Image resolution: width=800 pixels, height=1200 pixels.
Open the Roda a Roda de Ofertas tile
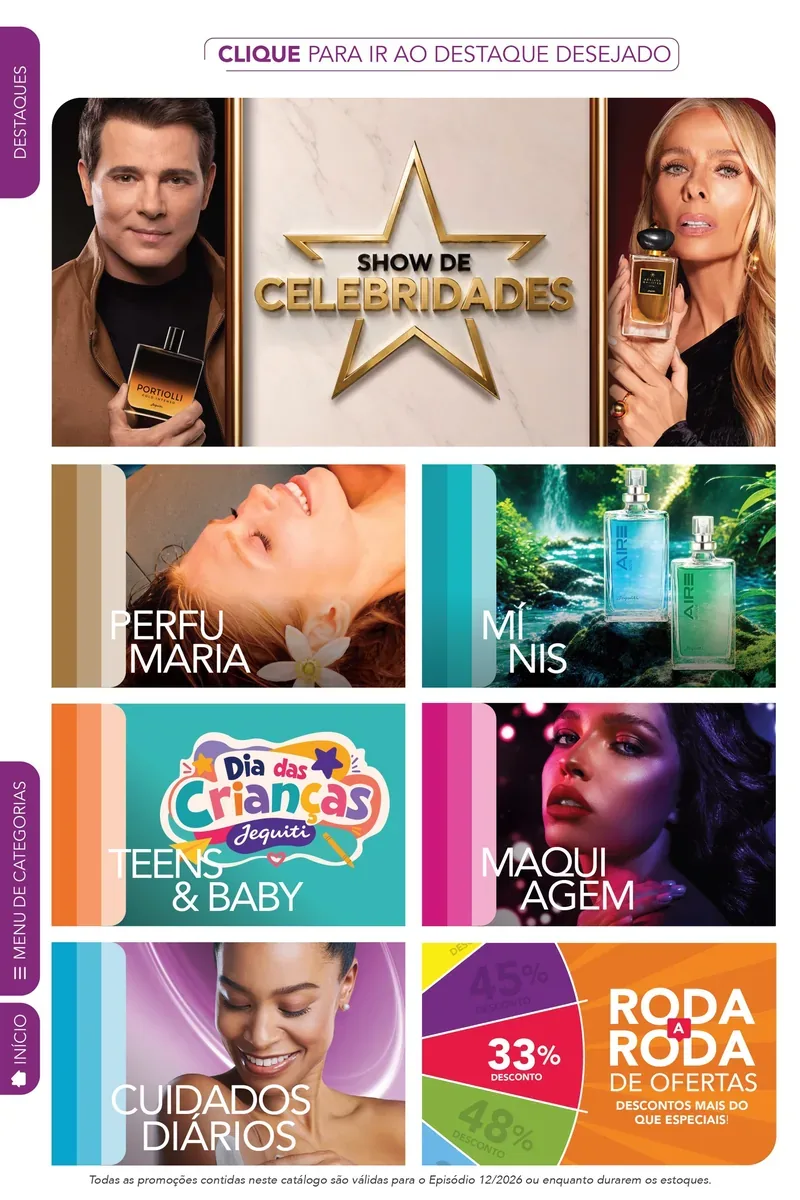[x=598, y=1053]
